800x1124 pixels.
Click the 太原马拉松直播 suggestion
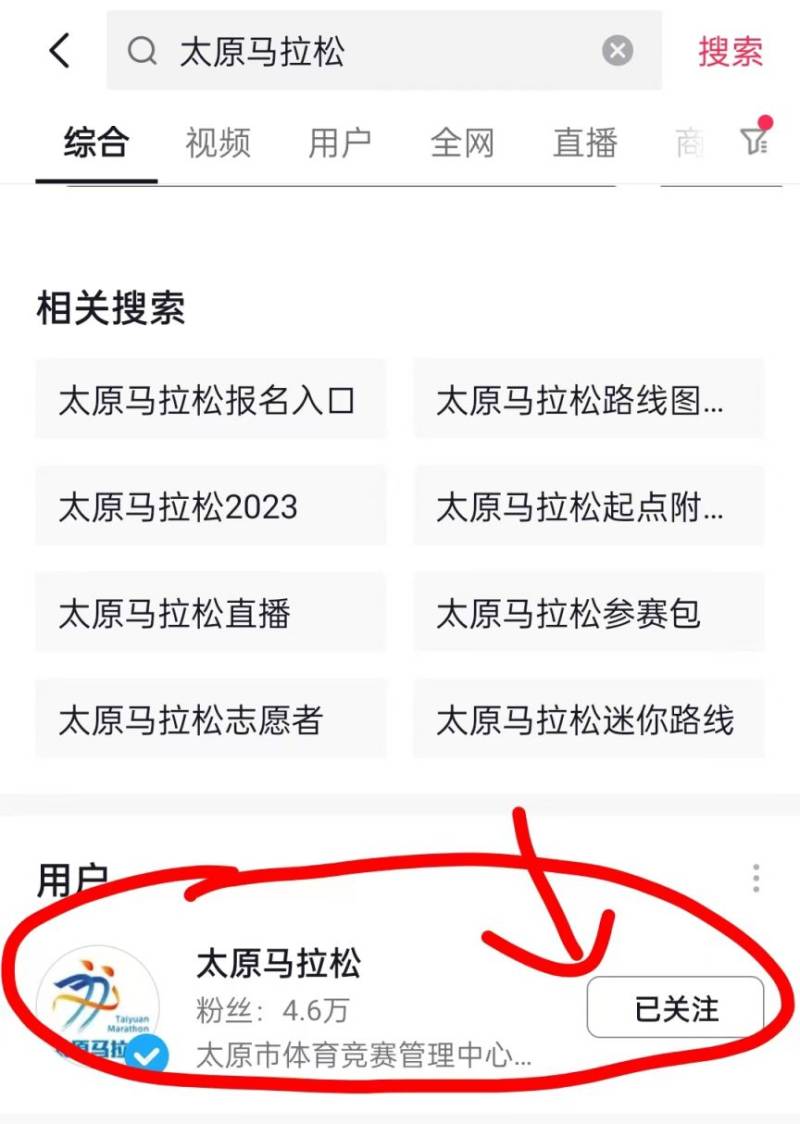(210, 613)
